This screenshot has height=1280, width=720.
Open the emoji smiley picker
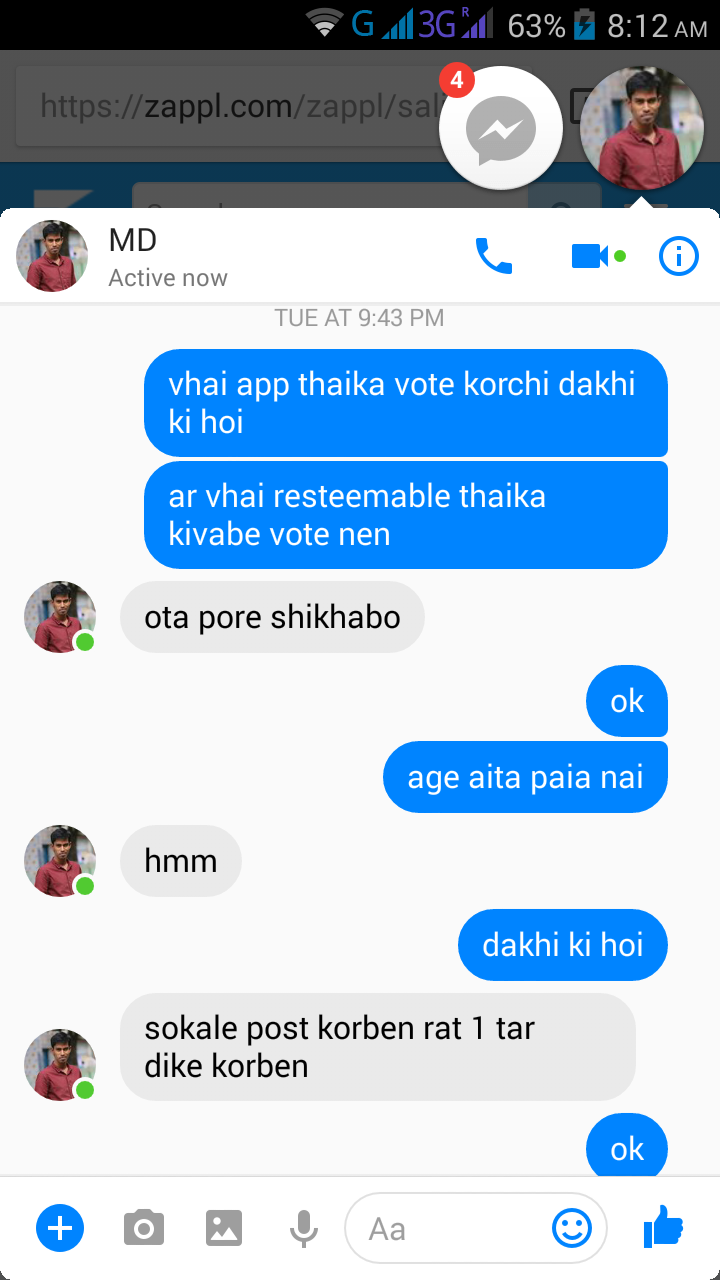(572, 1228)
